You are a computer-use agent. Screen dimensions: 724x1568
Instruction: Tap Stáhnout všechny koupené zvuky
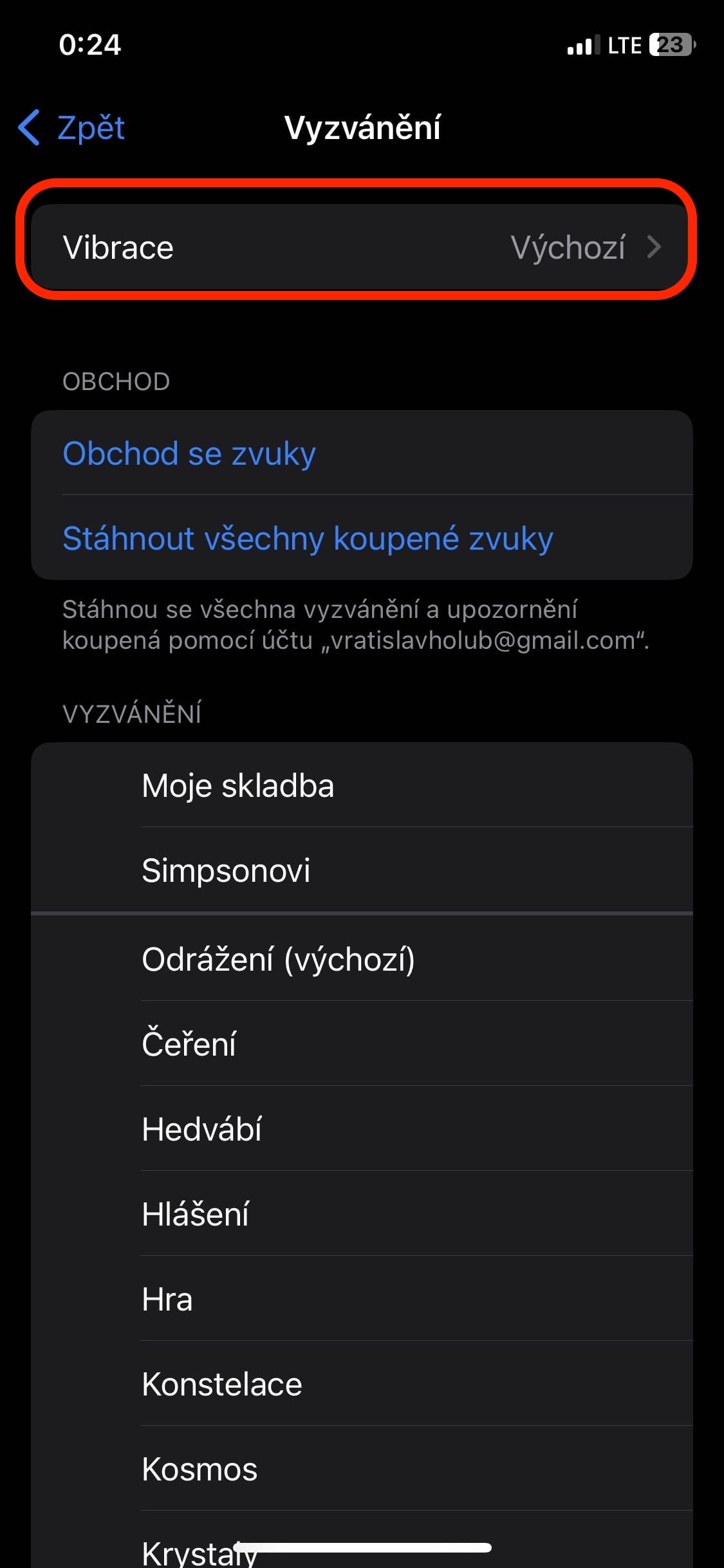coord(308,538)
